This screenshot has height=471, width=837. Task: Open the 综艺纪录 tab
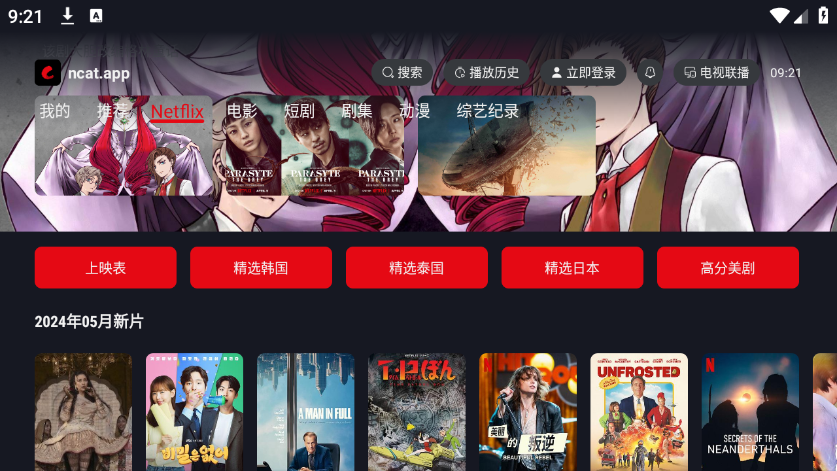coord(488,111)
